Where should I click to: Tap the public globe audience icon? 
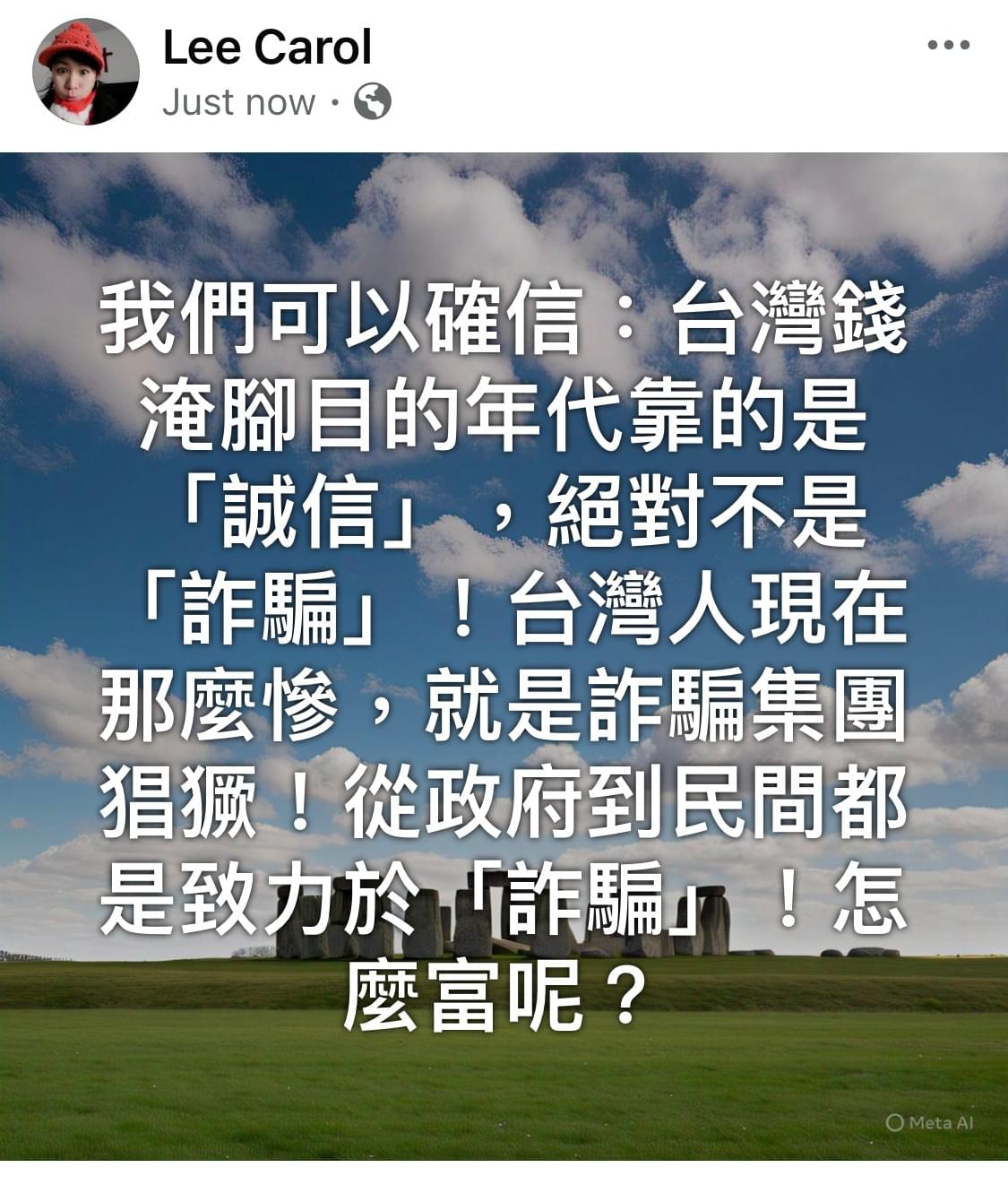pos(373,102)
